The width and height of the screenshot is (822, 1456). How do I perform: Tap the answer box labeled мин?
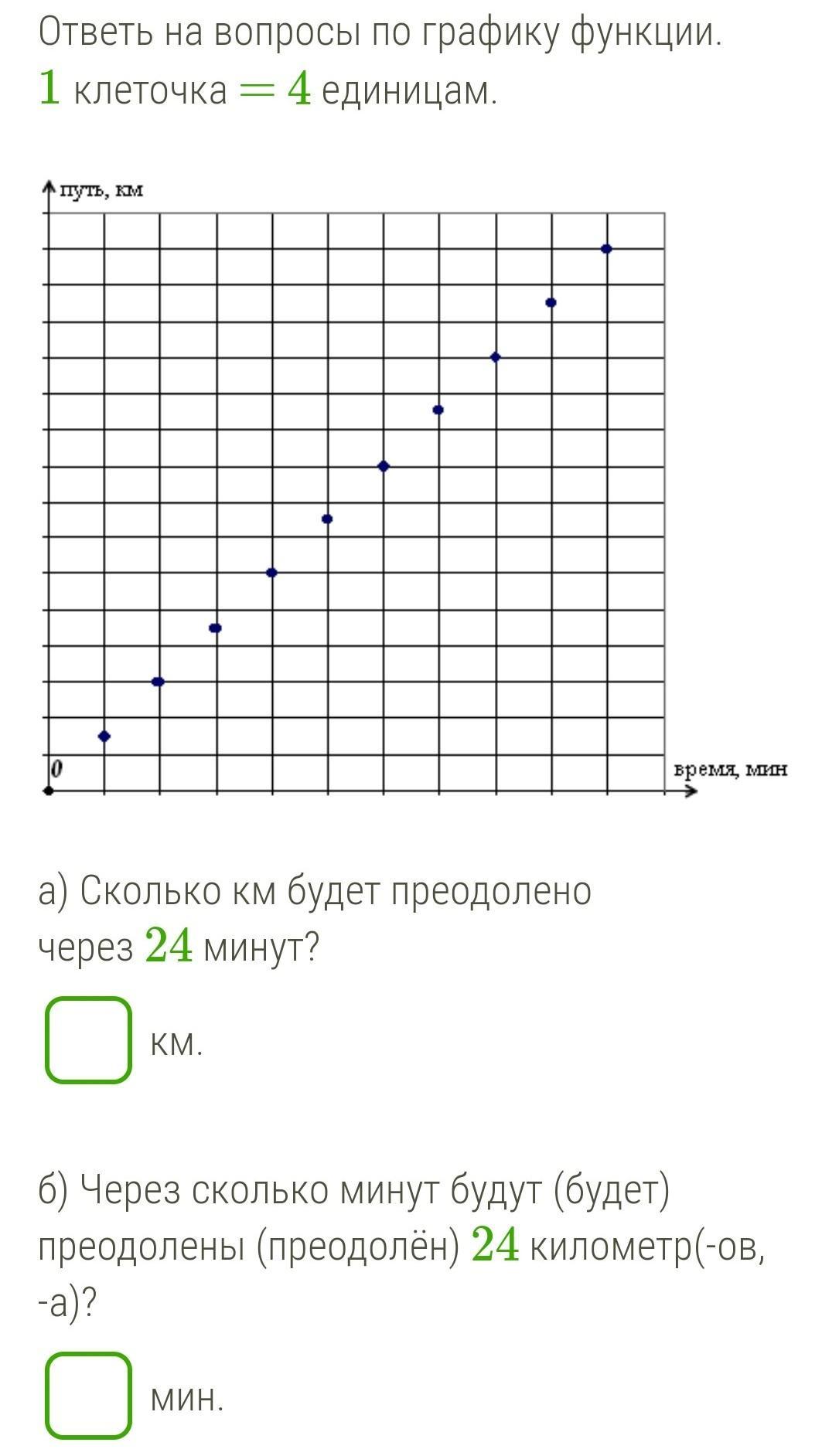88,1395
